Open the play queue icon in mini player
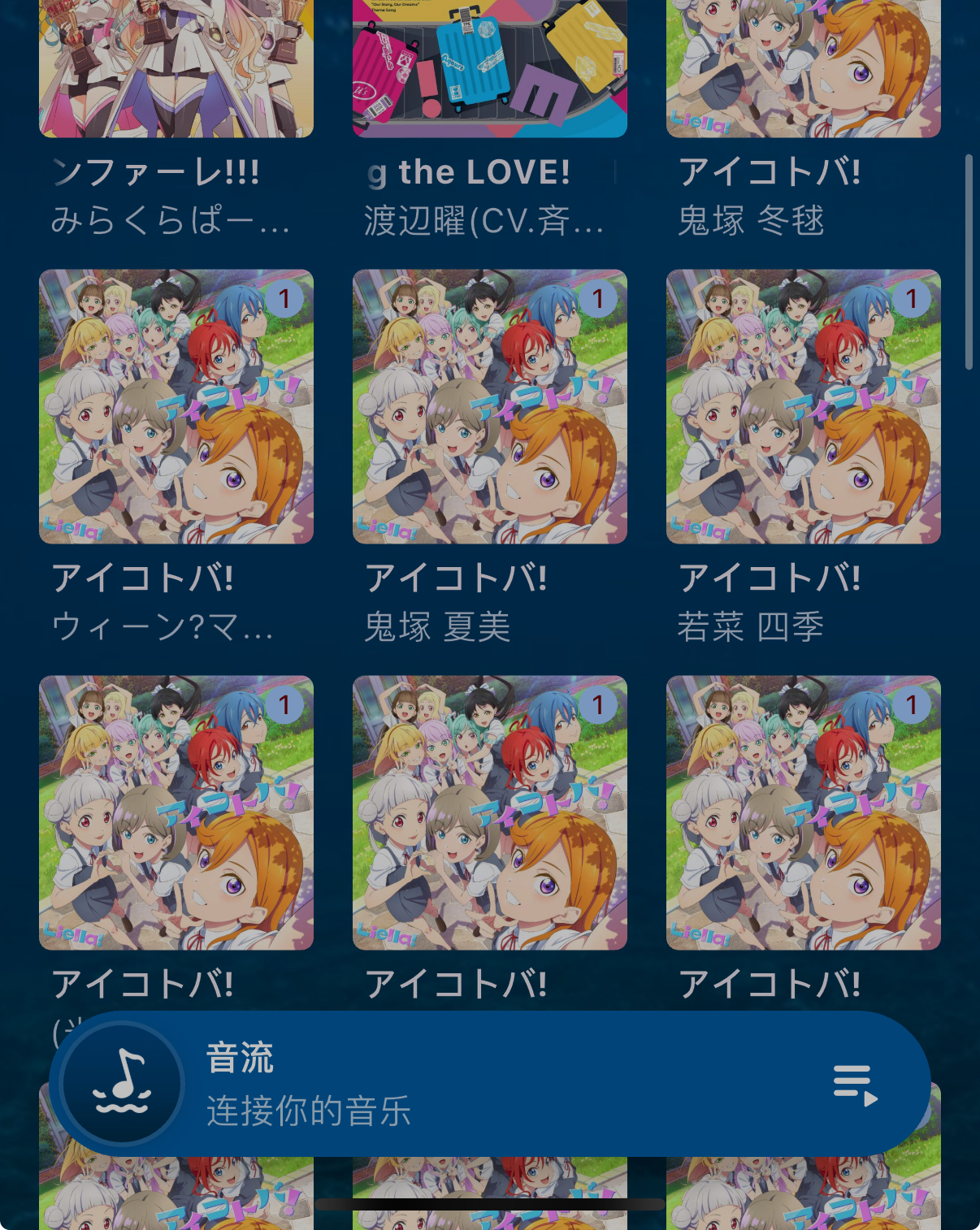980x1230 pixels. [x=855, y=1085]
